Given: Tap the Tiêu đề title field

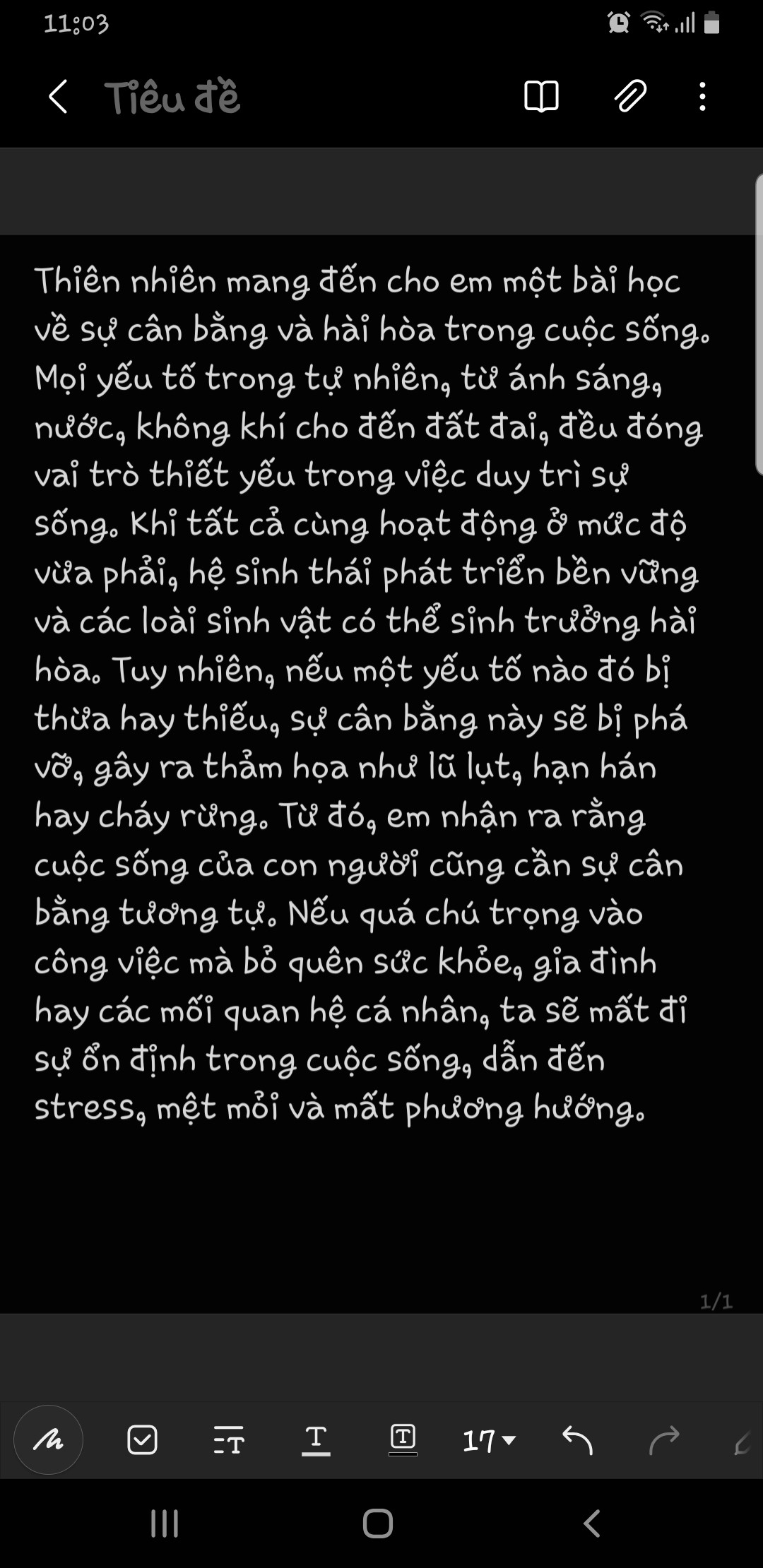Looking at the screenshot, I should pos(173,97).
